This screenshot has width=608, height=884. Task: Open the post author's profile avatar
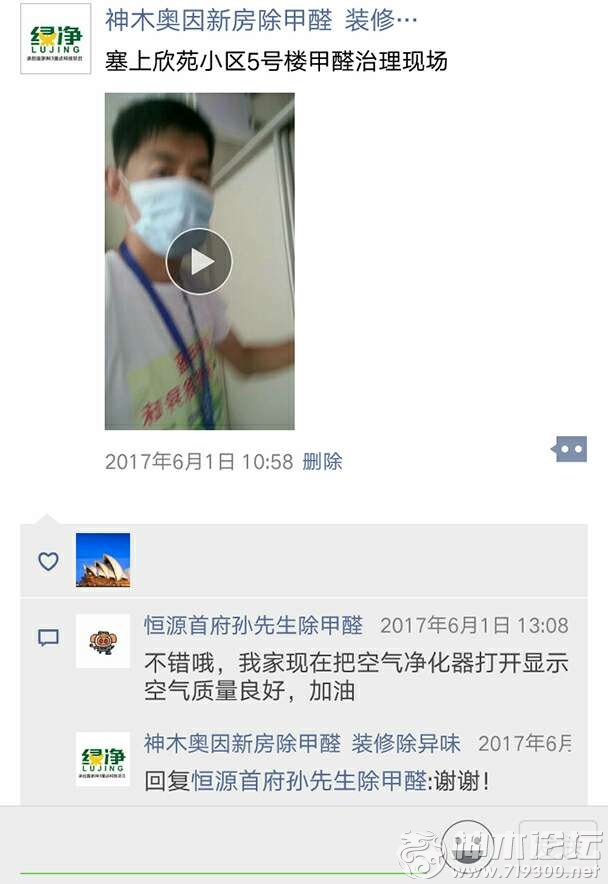coord(56,39)
